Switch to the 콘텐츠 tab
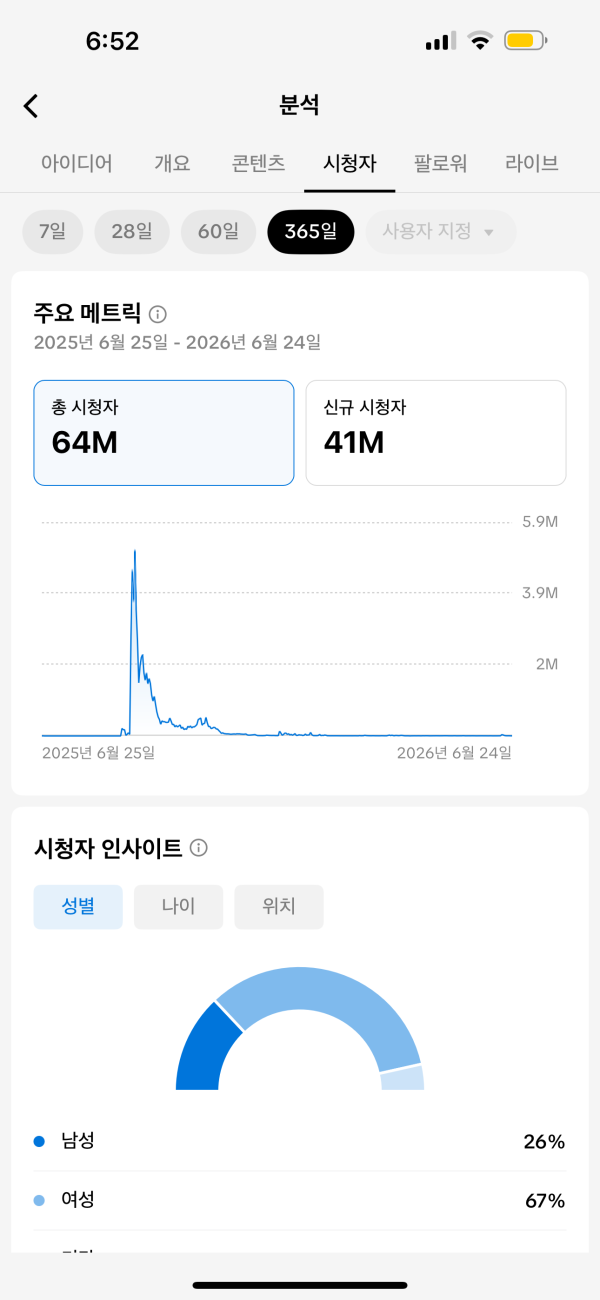This screenshot has height=1300, width=600. pyautogui.click(x=258, y=164)
